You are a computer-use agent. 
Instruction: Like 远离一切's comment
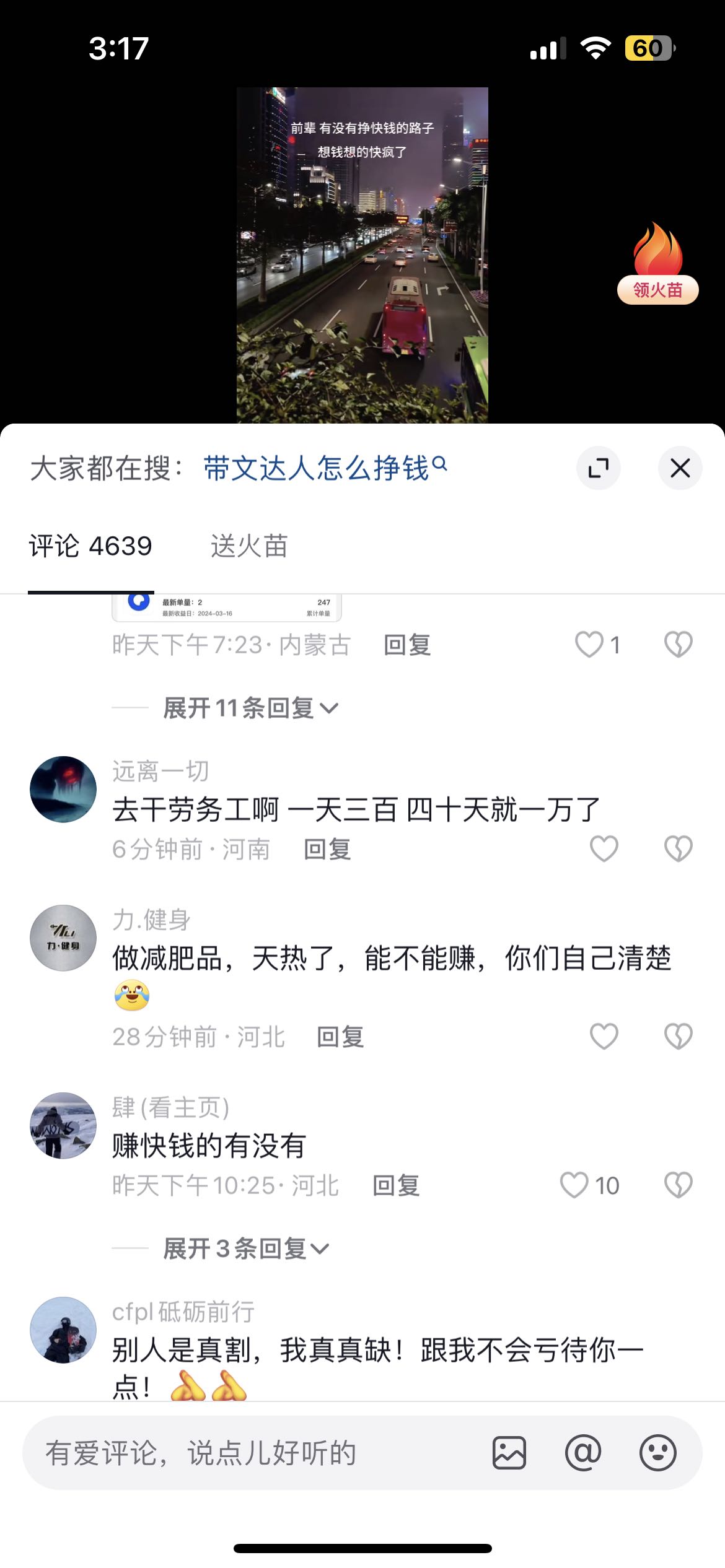pos(604,849)
